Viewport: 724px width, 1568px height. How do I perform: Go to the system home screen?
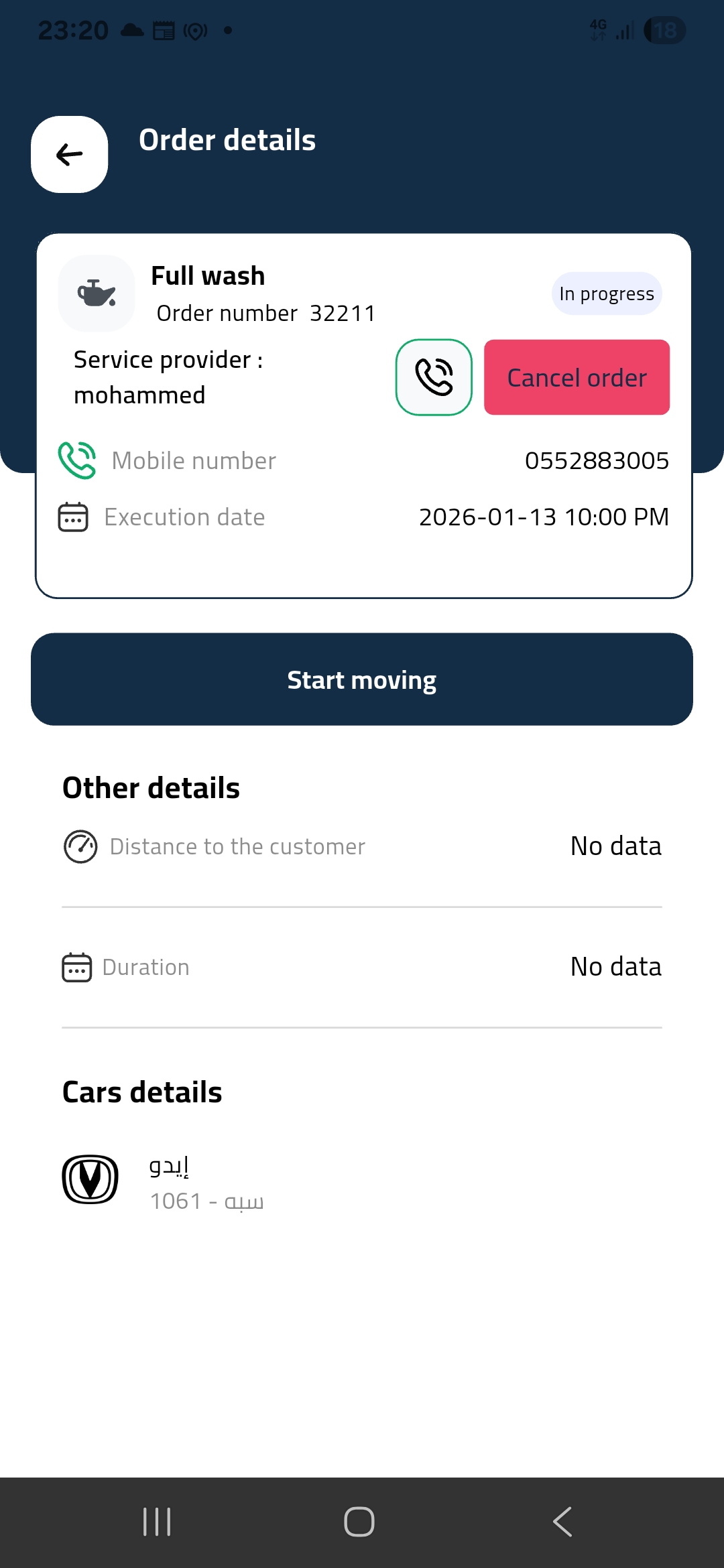[x=359, y=1522]
